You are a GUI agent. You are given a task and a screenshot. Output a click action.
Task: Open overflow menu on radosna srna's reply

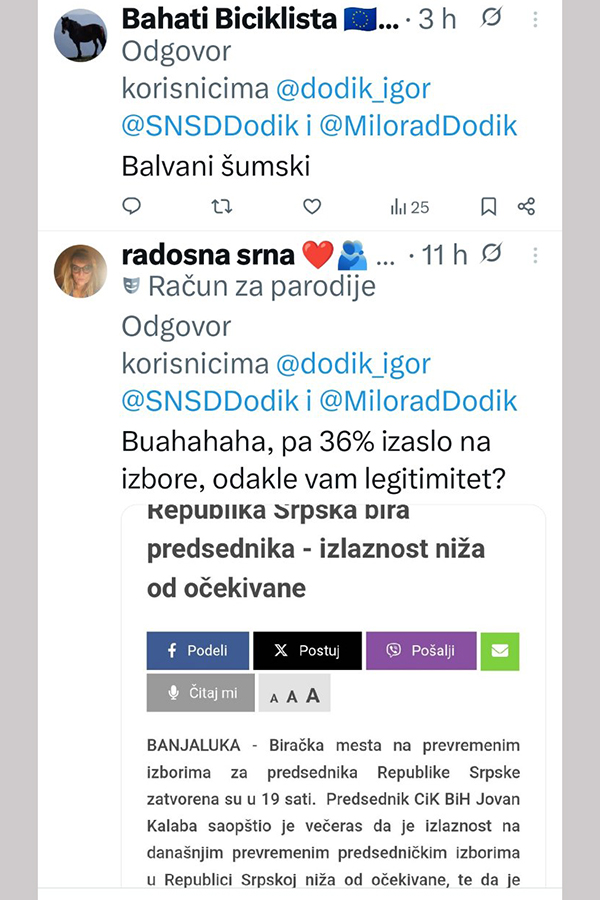point(535,255)
